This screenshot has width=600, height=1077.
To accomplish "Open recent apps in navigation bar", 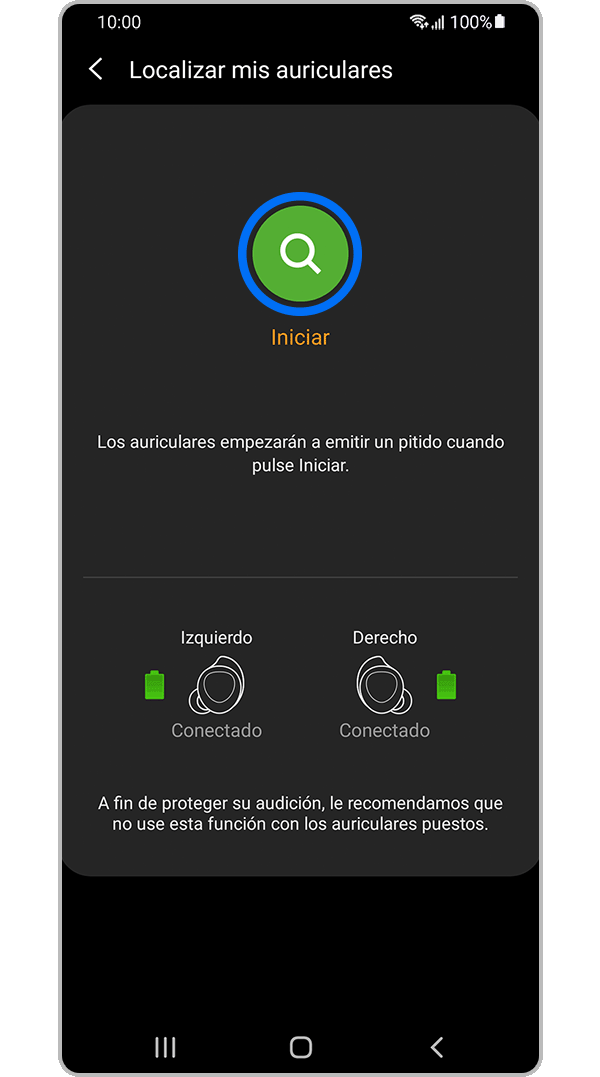I will [x=165, y=1047].
